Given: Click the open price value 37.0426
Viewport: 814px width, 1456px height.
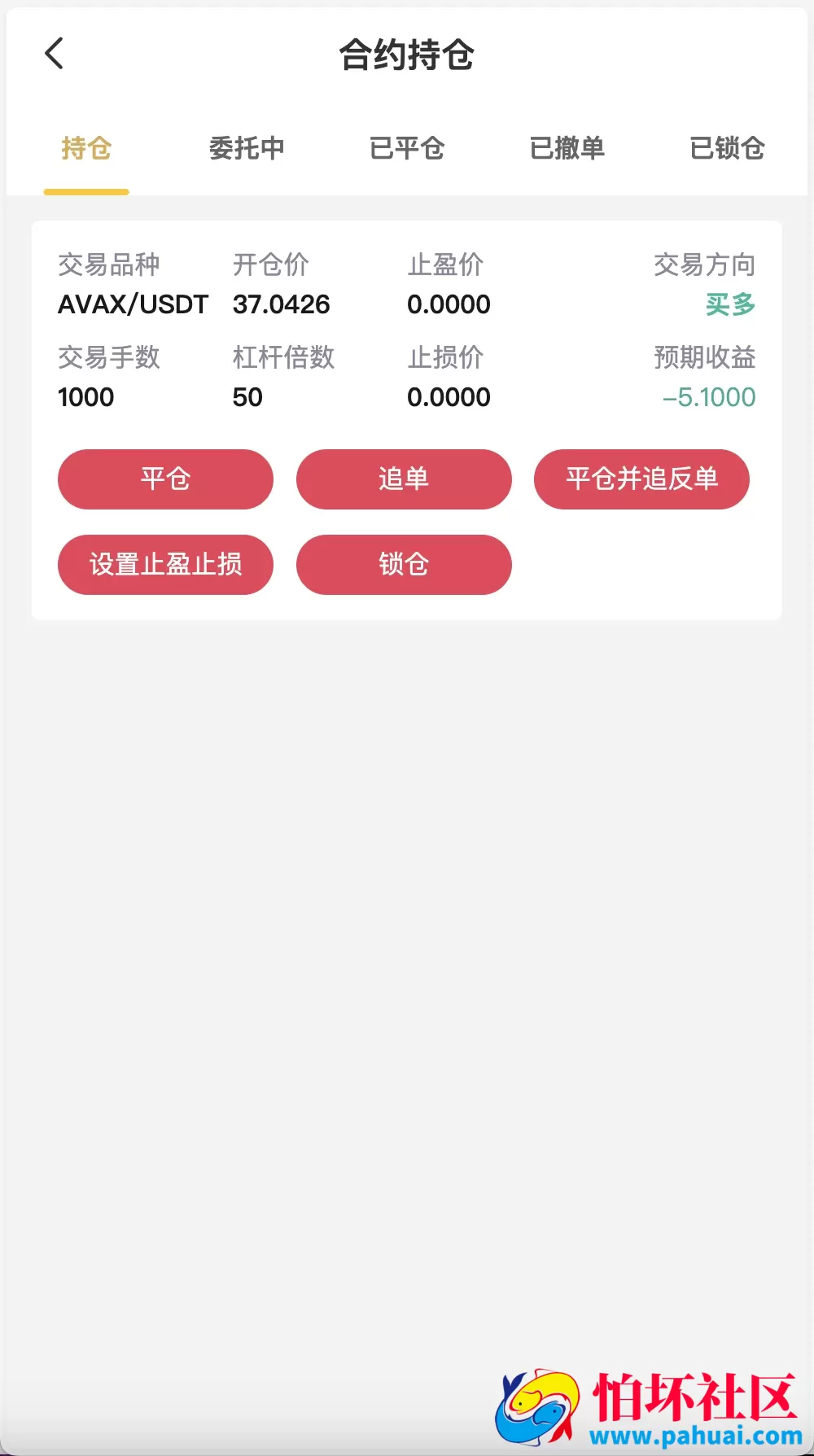Looking at the screenshot, I should click(280, 304).
